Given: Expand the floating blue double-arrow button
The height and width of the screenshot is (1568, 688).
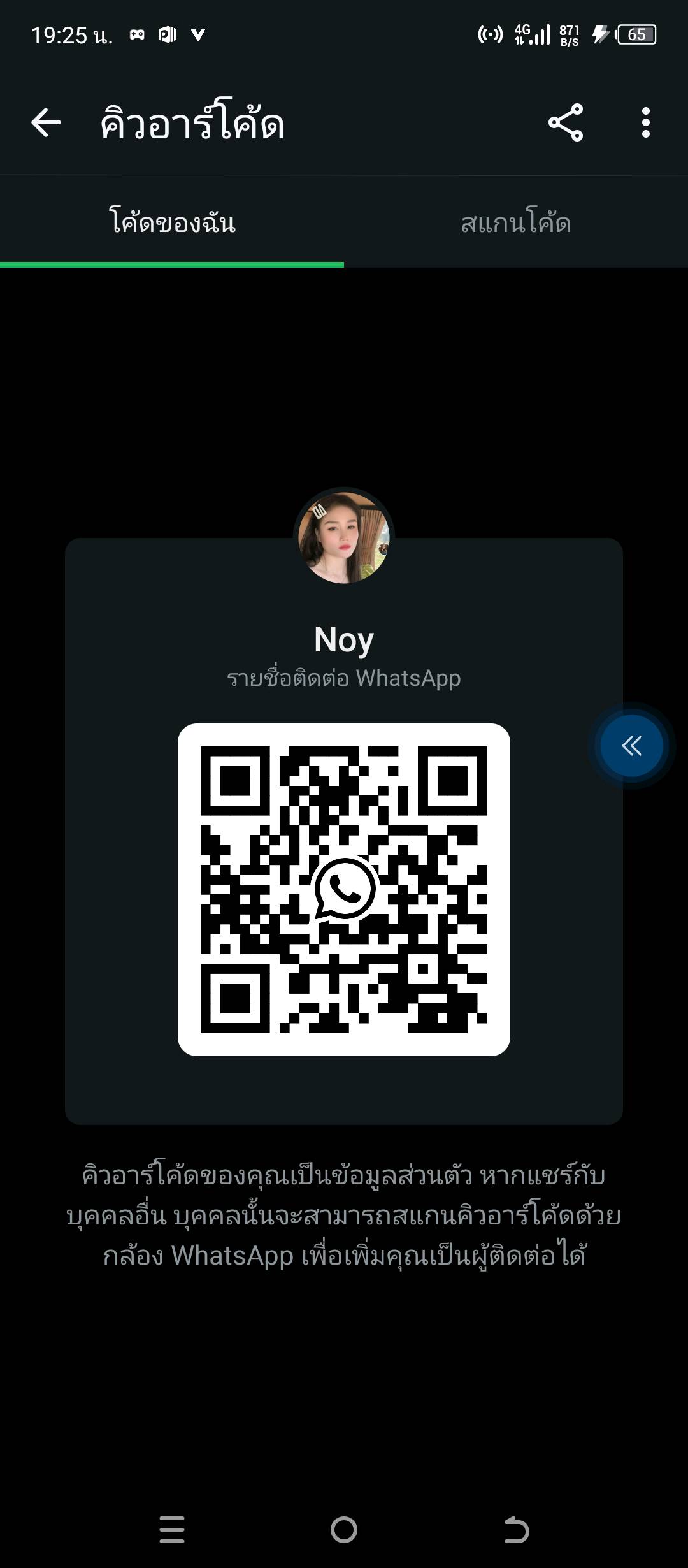Looking at the screenshot, I should (x=631, y=745).
